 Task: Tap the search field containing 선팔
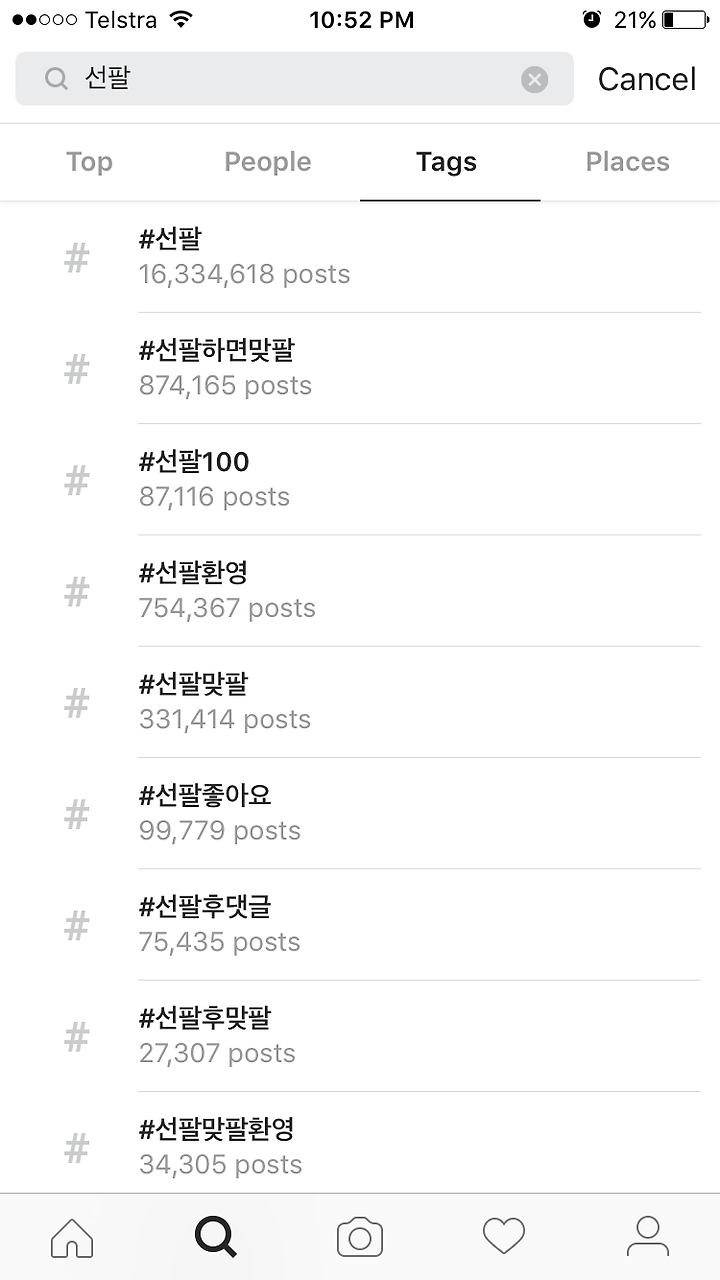[295, 79]
